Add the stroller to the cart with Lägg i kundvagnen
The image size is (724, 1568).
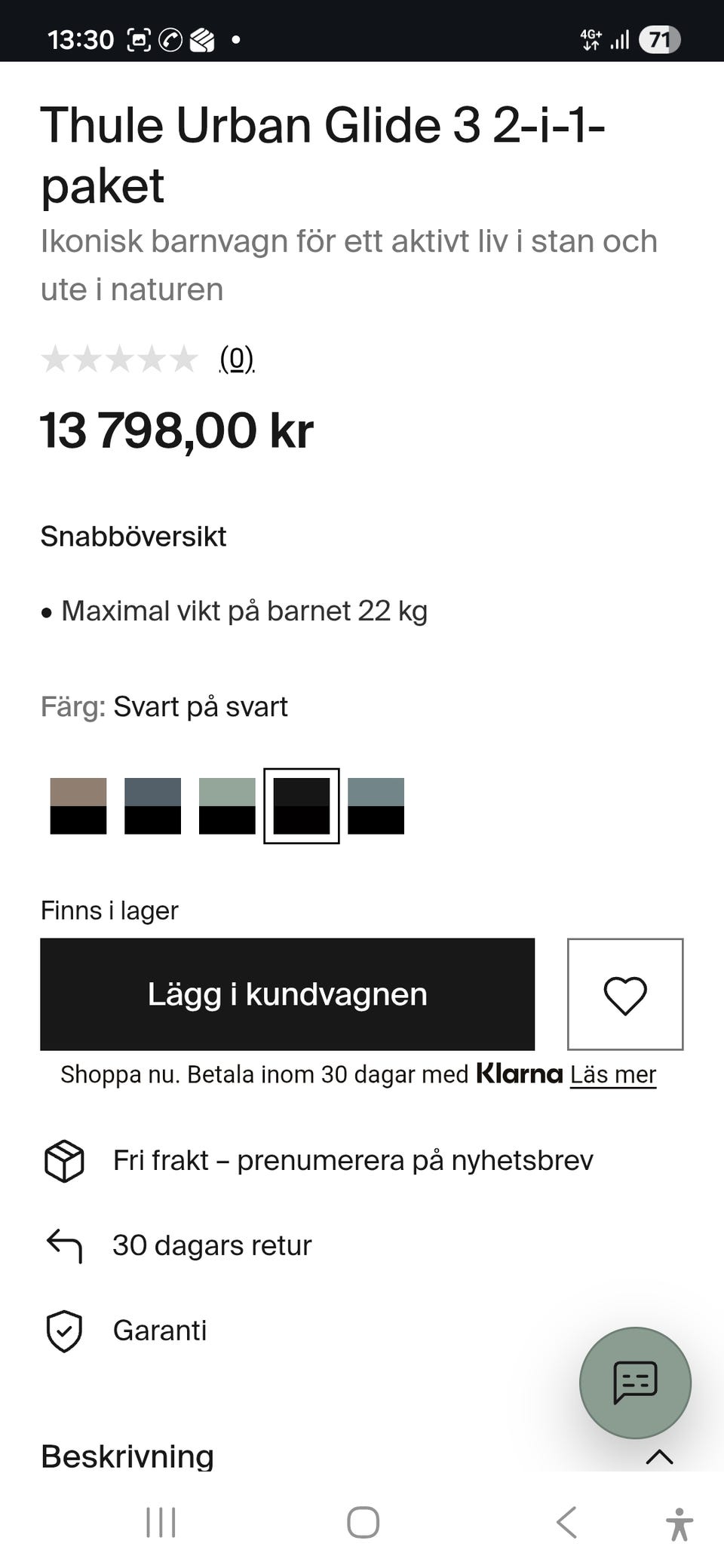(287, 994)
